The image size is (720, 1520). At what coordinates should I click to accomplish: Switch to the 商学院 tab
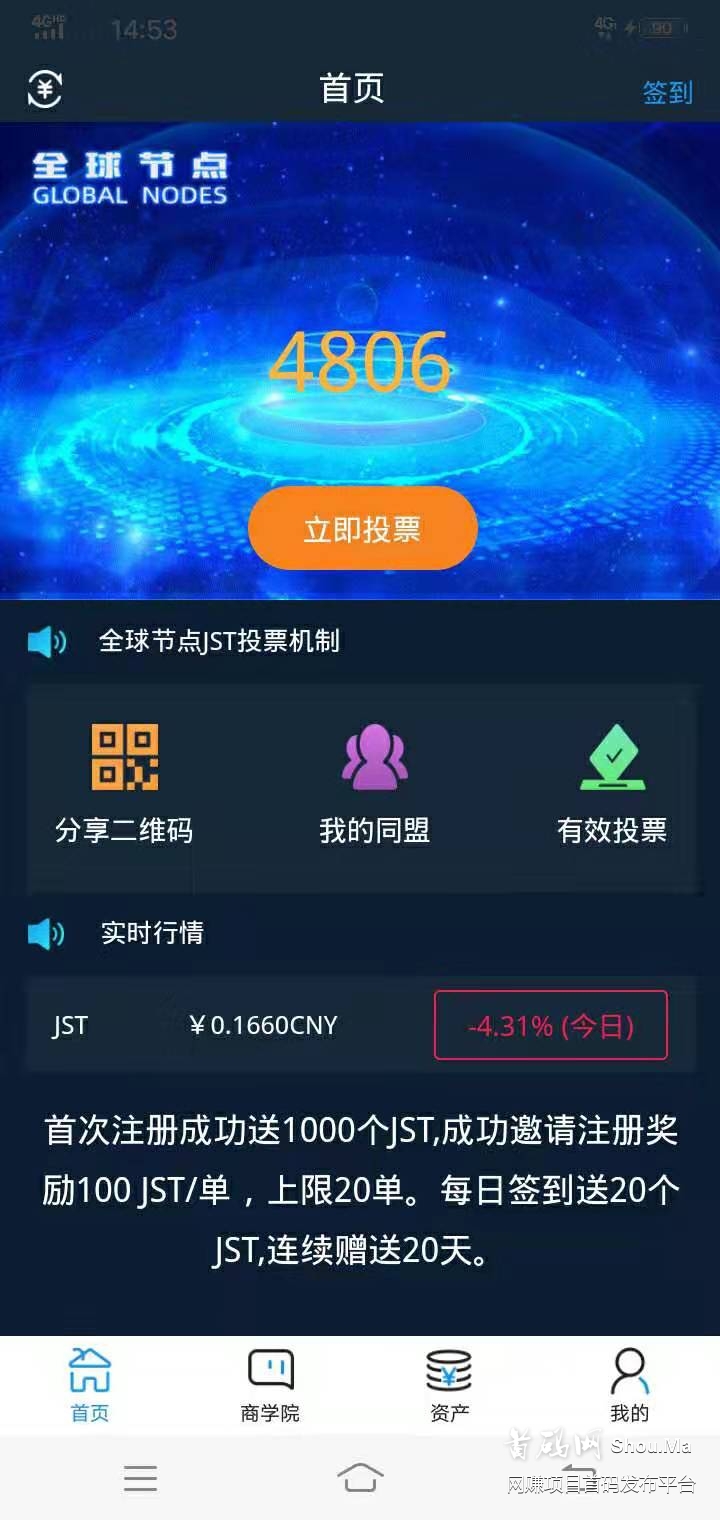268,1385
